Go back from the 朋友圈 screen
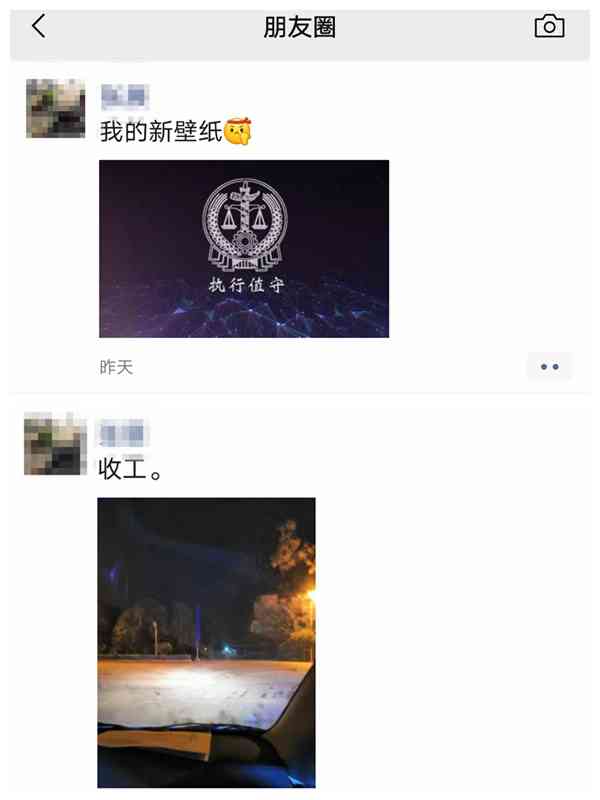The image size is (600, 800). pyautogui.click(x=38, y=27)
